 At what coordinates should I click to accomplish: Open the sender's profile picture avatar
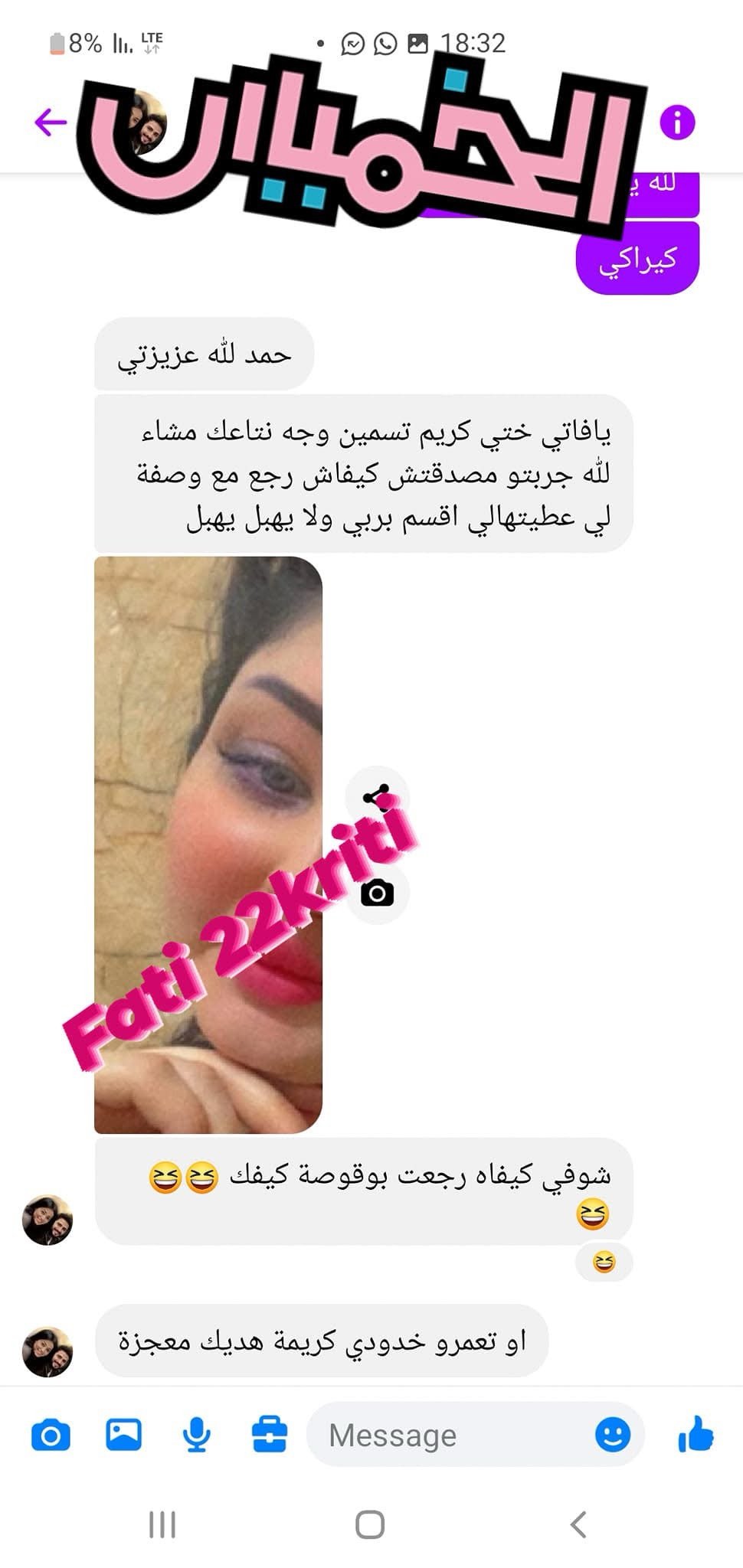click(47, 1352)
